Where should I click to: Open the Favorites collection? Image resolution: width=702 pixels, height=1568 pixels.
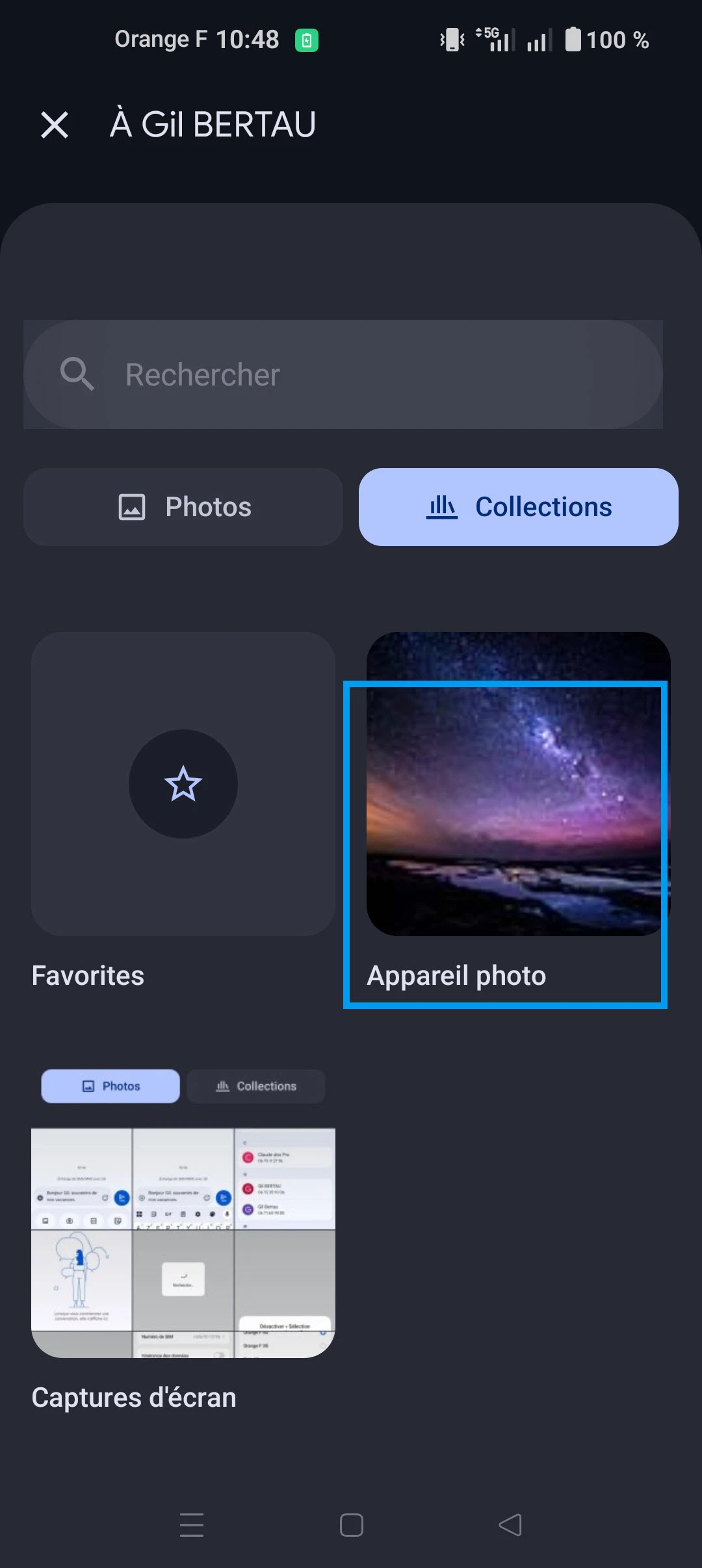[183, 784]
